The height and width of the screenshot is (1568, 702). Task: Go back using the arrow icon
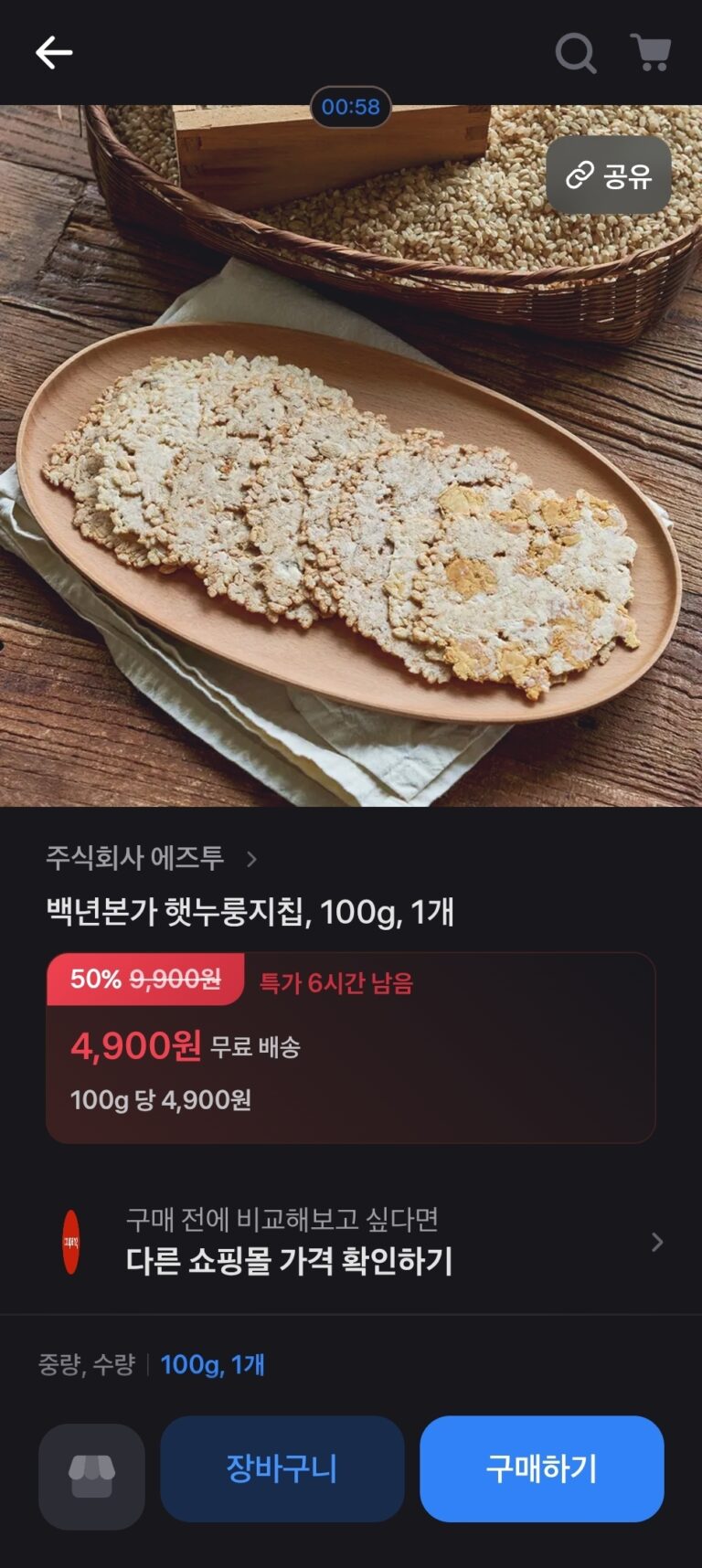pos(54,53)
